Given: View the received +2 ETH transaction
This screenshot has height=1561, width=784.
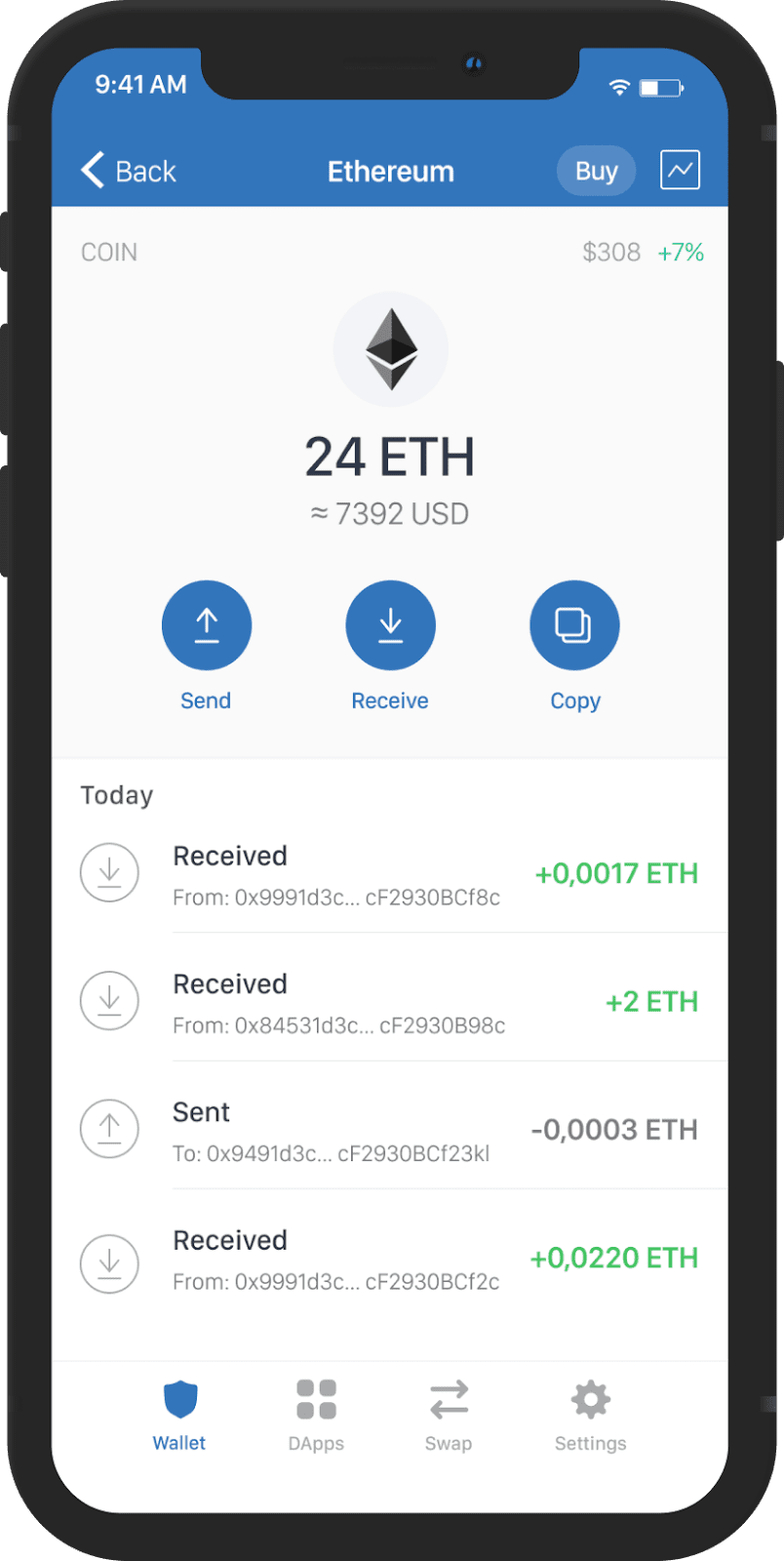Looking at the screenshot, I should 390,1002.
